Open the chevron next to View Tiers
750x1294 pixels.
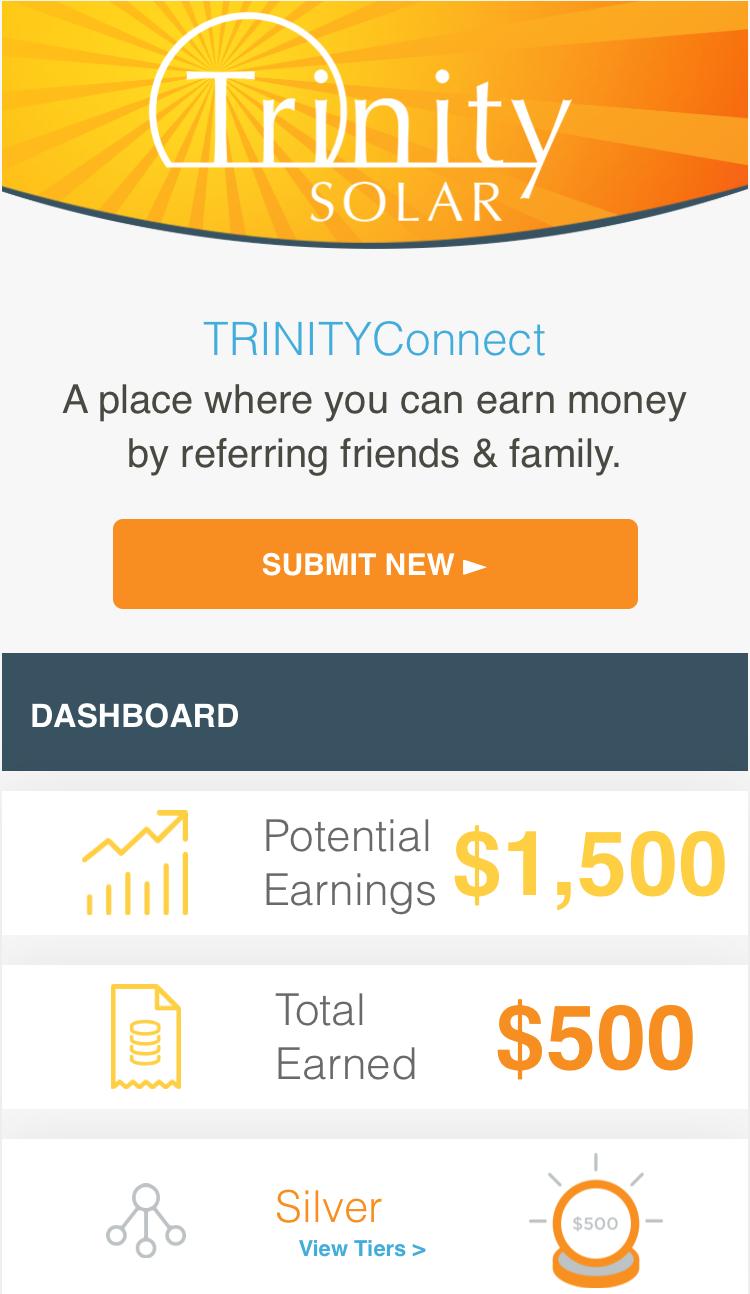click(x=417, y=1248)
